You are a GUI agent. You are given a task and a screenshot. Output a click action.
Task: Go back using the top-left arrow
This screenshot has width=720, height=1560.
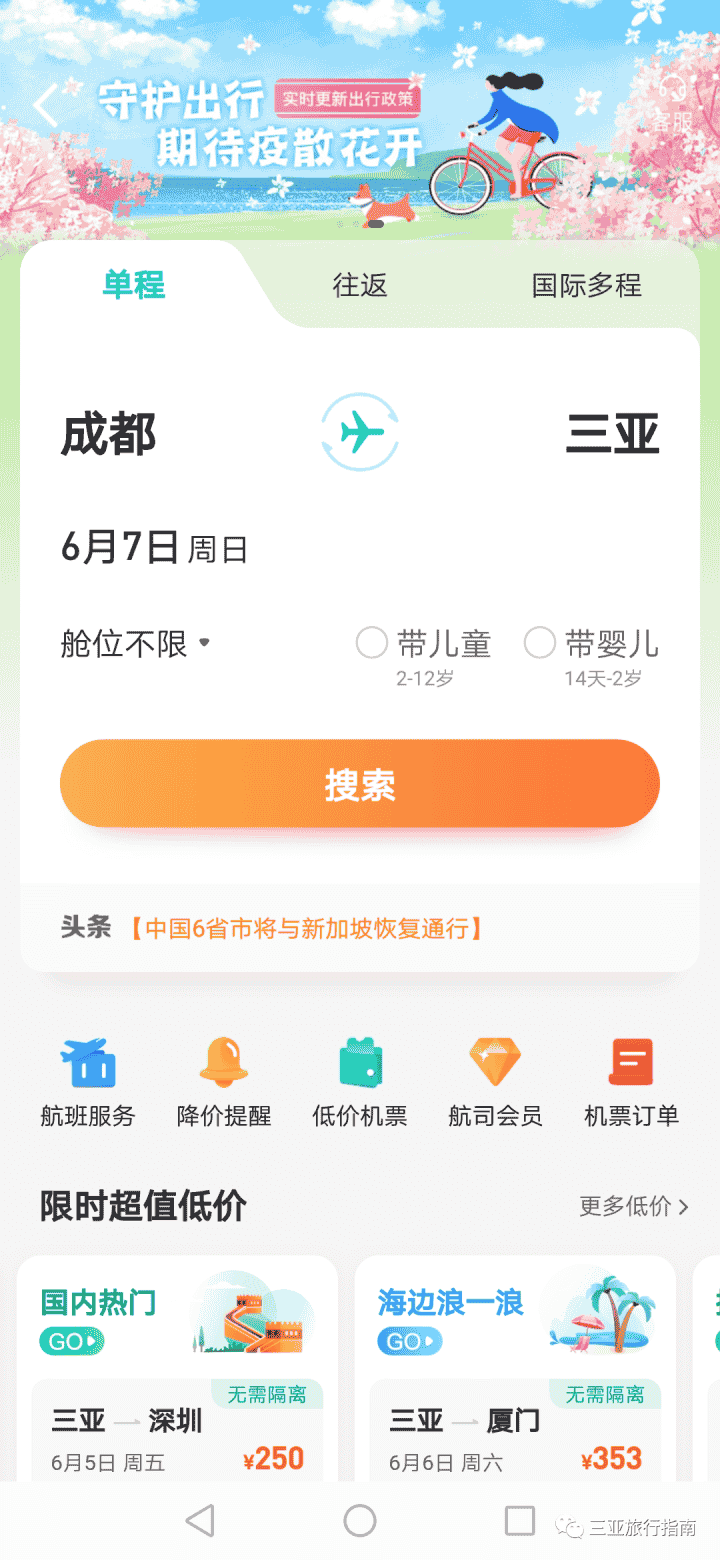46,105
